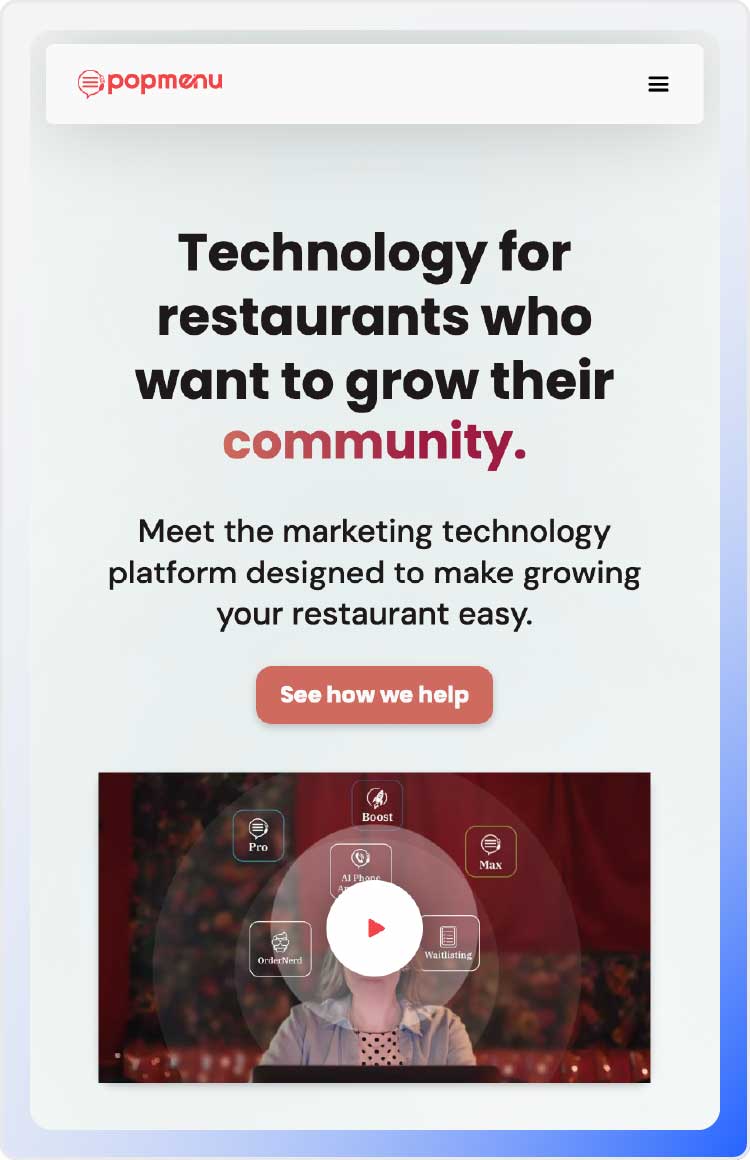
Task: Play the intro video
Action: 375,928
